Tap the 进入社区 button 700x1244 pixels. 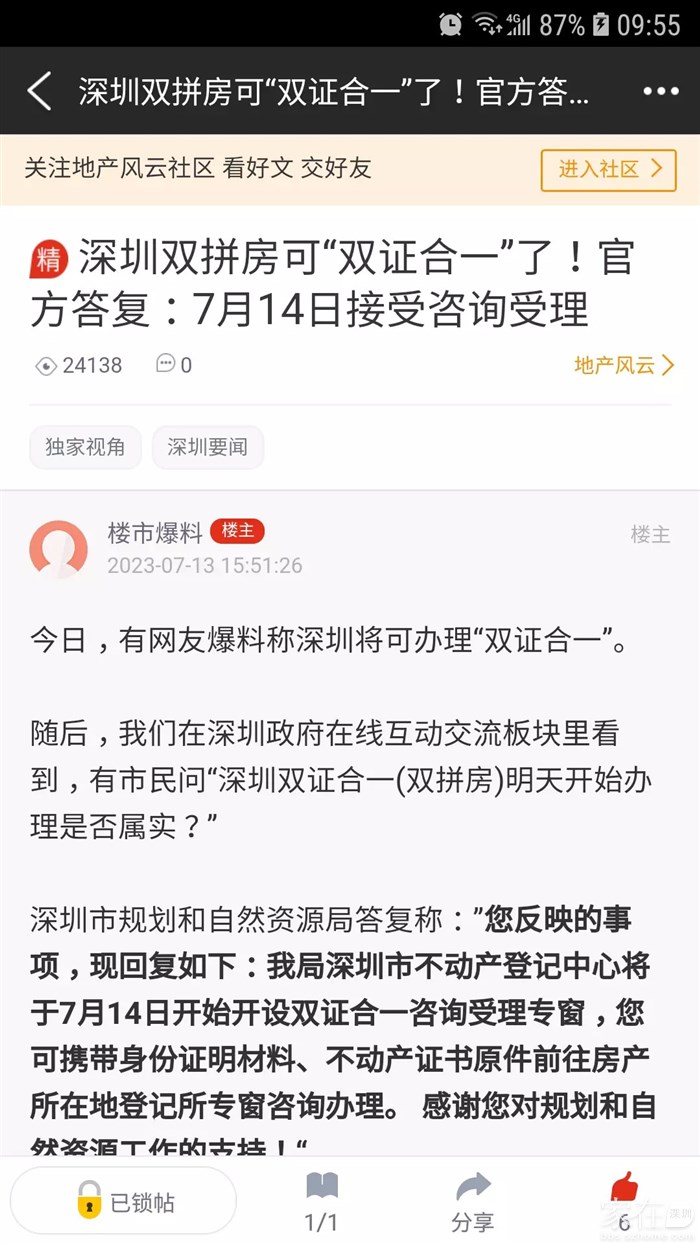tap(609, 169)
